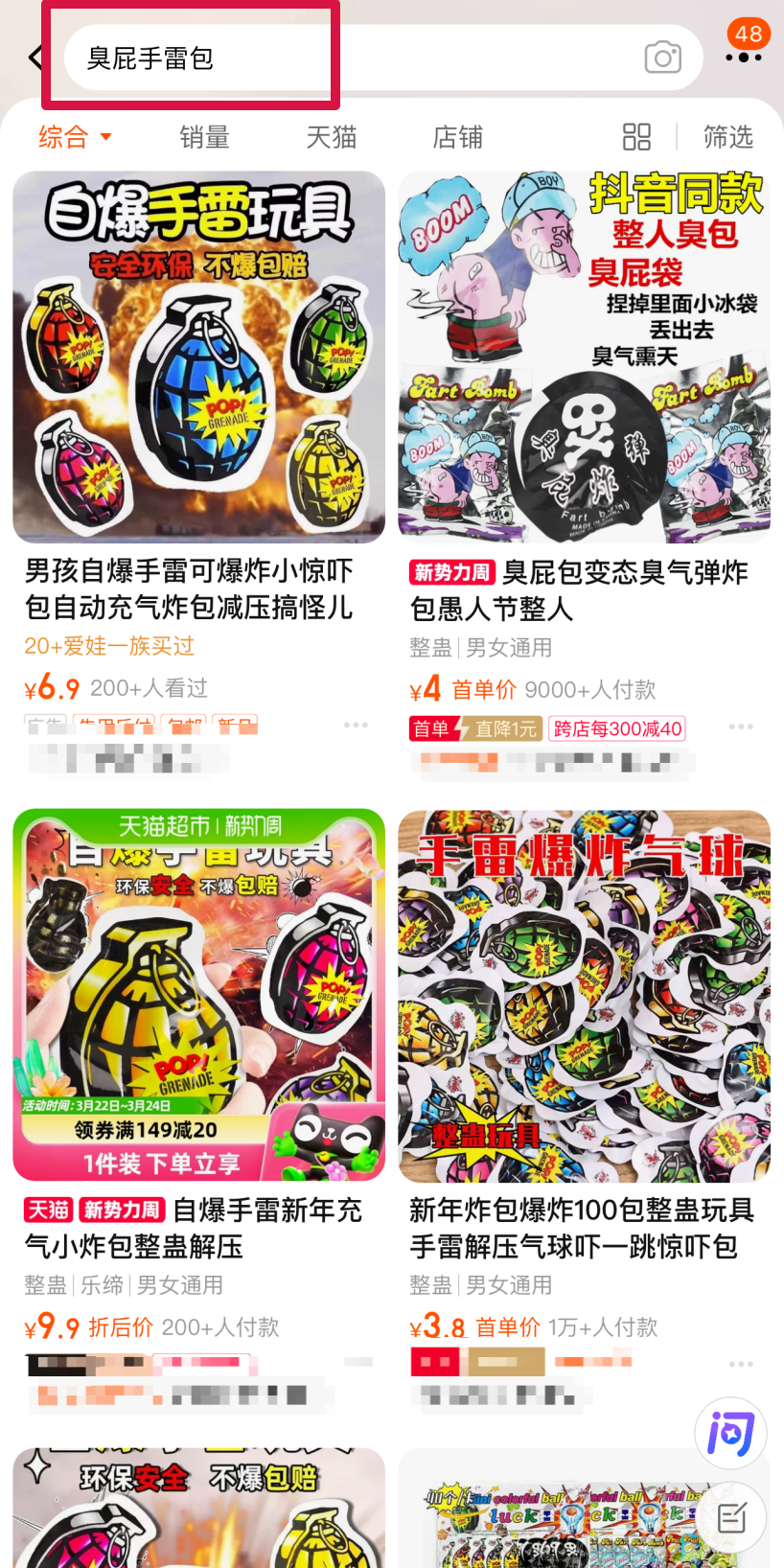This screenshot has height=1568, width=784.
Task: Go back using the arrow
Action: tap(36, 58)
